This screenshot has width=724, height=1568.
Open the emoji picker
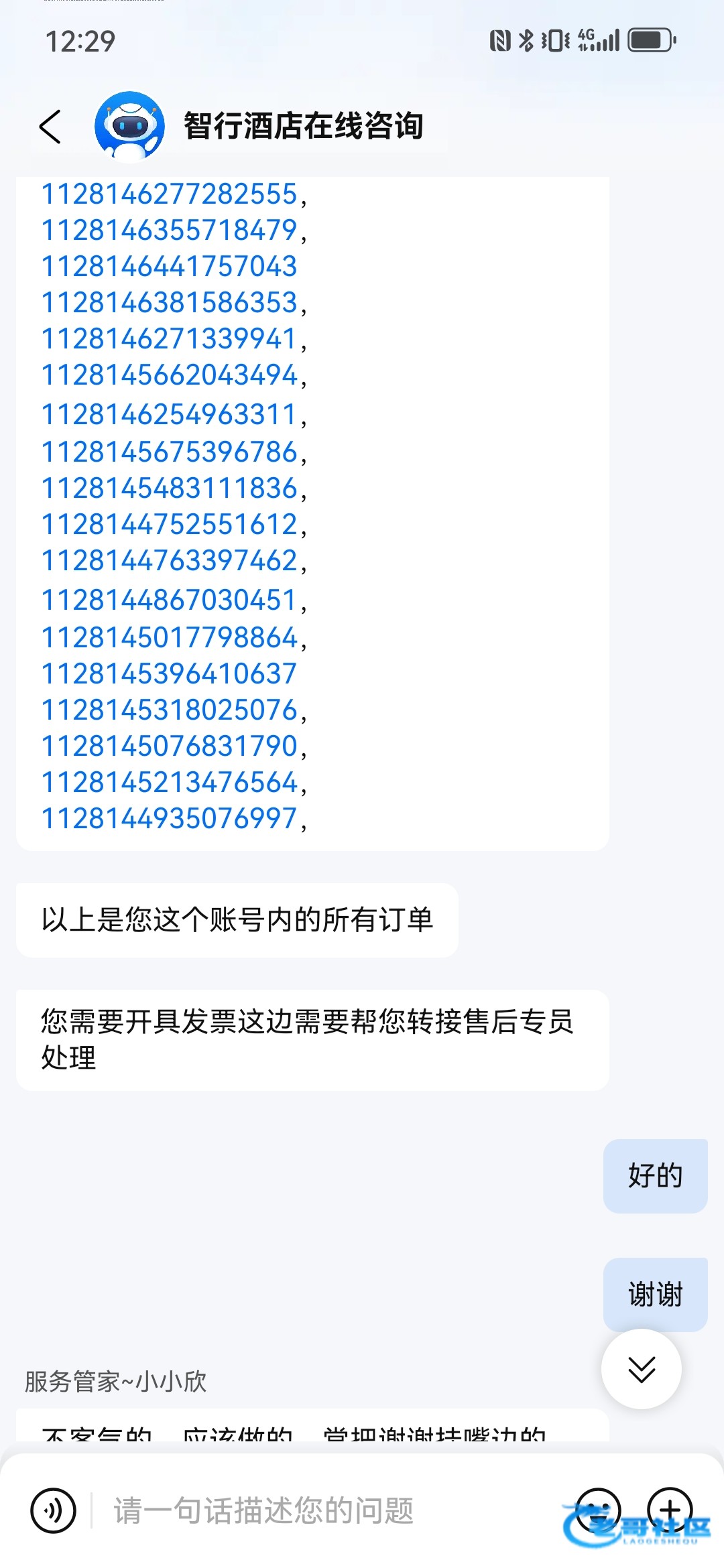coord(598,1510)
